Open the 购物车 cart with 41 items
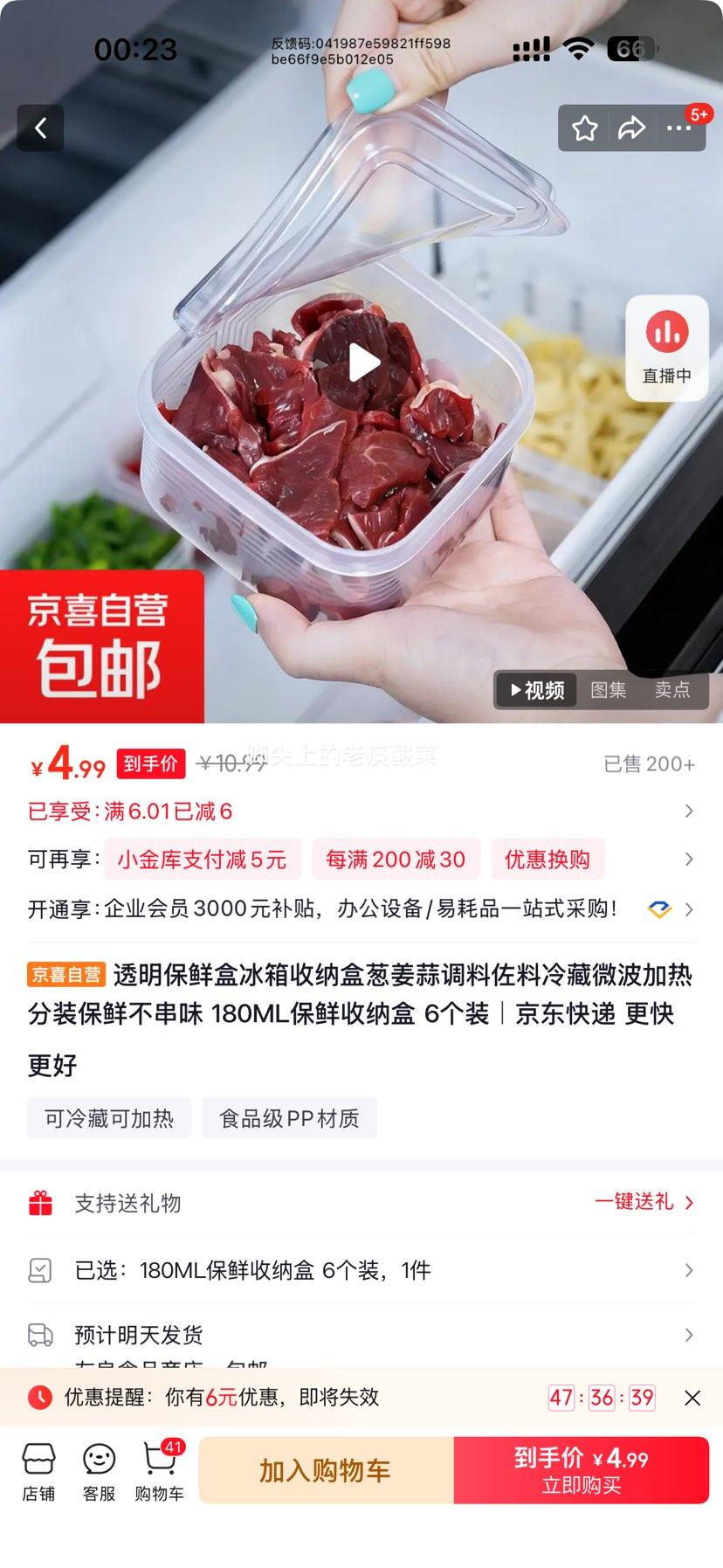723x1568 pixels. [x=160, y=1470]
